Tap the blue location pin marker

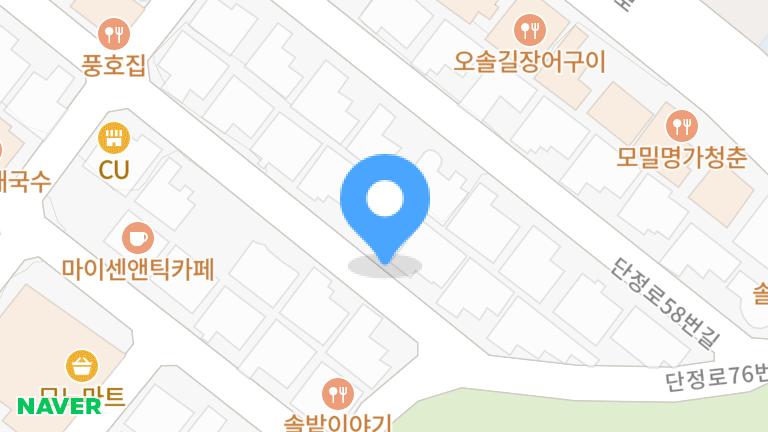pyautogui.click(x=384, y=203)
